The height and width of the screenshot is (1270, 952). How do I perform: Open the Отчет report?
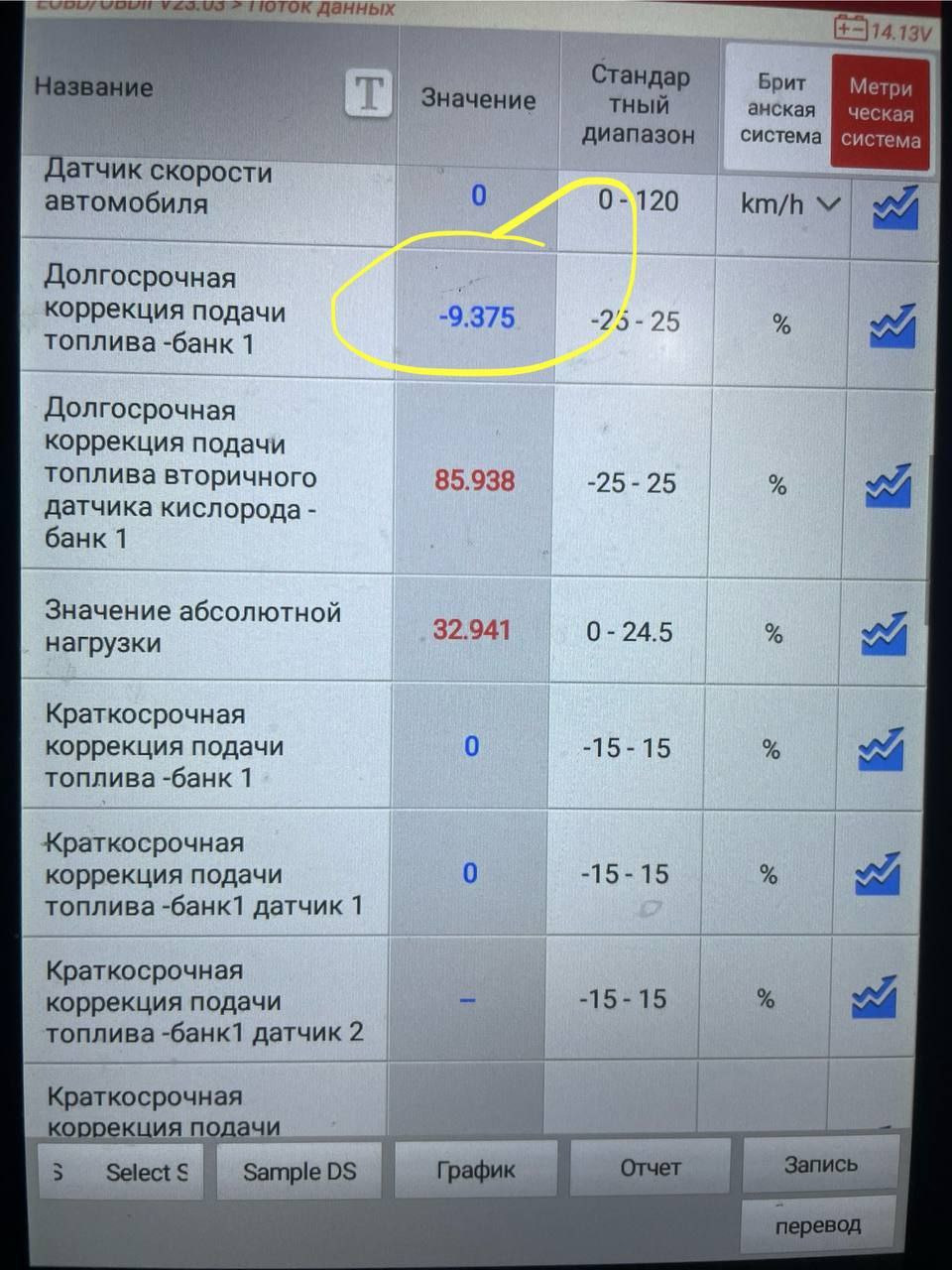click(651, 1168)
